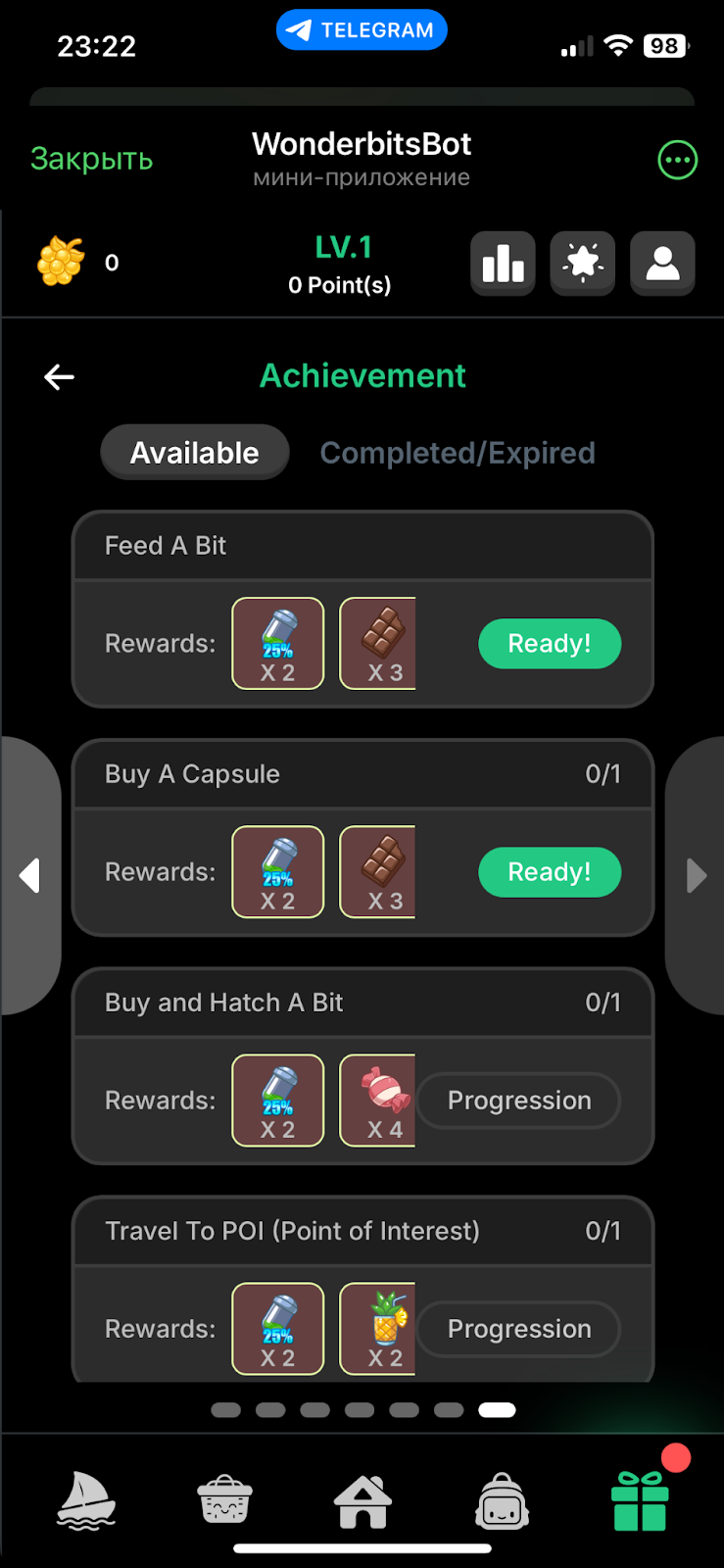Switch to Completed/Expired tab
724x1568 pixels.
point(458,453)
